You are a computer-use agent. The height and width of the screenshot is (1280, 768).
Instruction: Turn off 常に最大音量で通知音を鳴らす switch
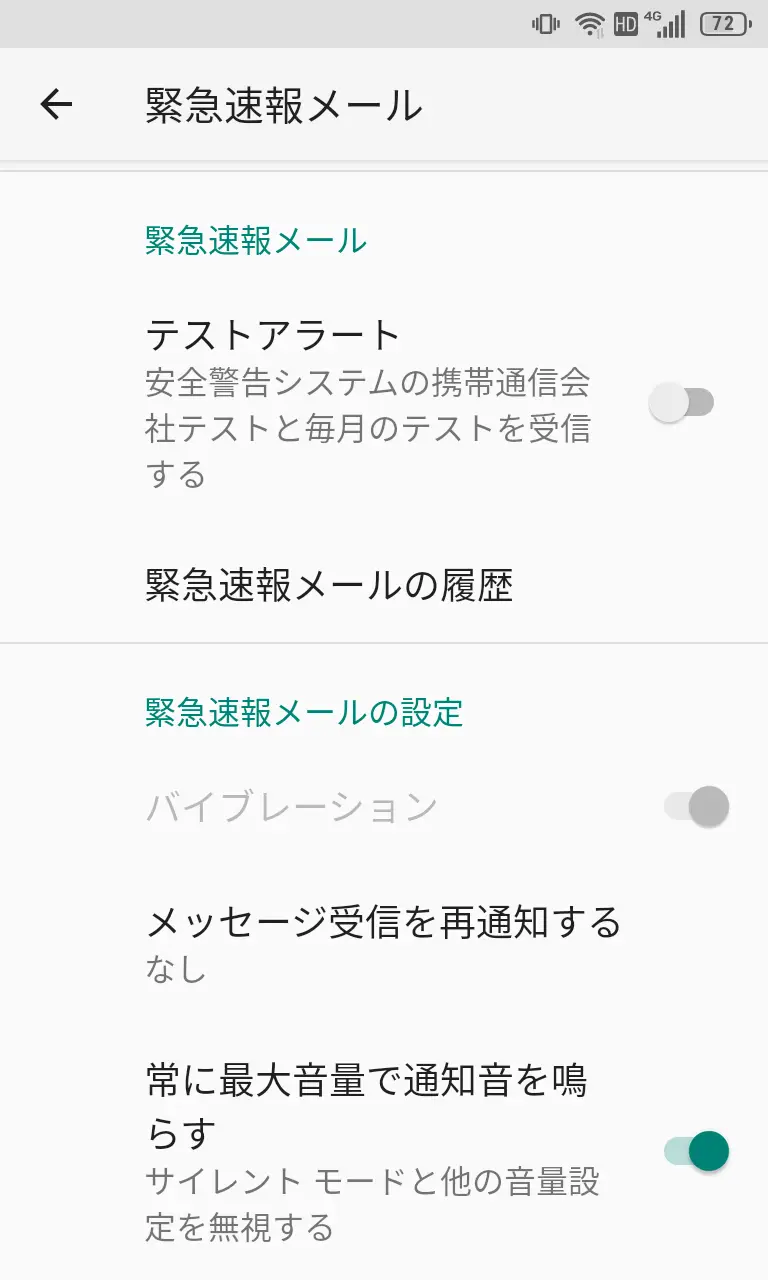click(x=696, y=1151)
